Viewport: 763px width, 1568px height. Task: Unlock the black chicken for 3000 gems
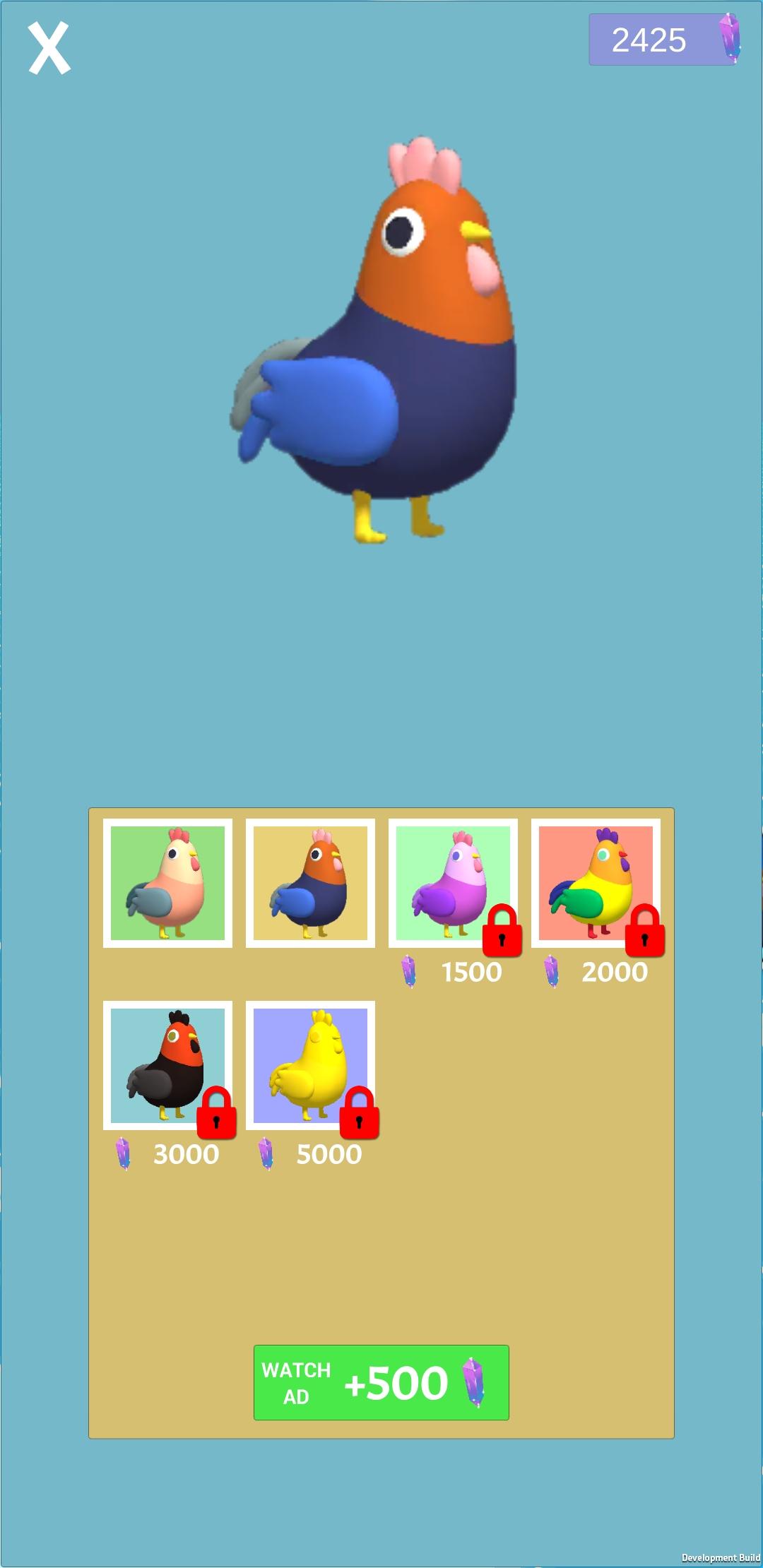[x=168, y=1065]
